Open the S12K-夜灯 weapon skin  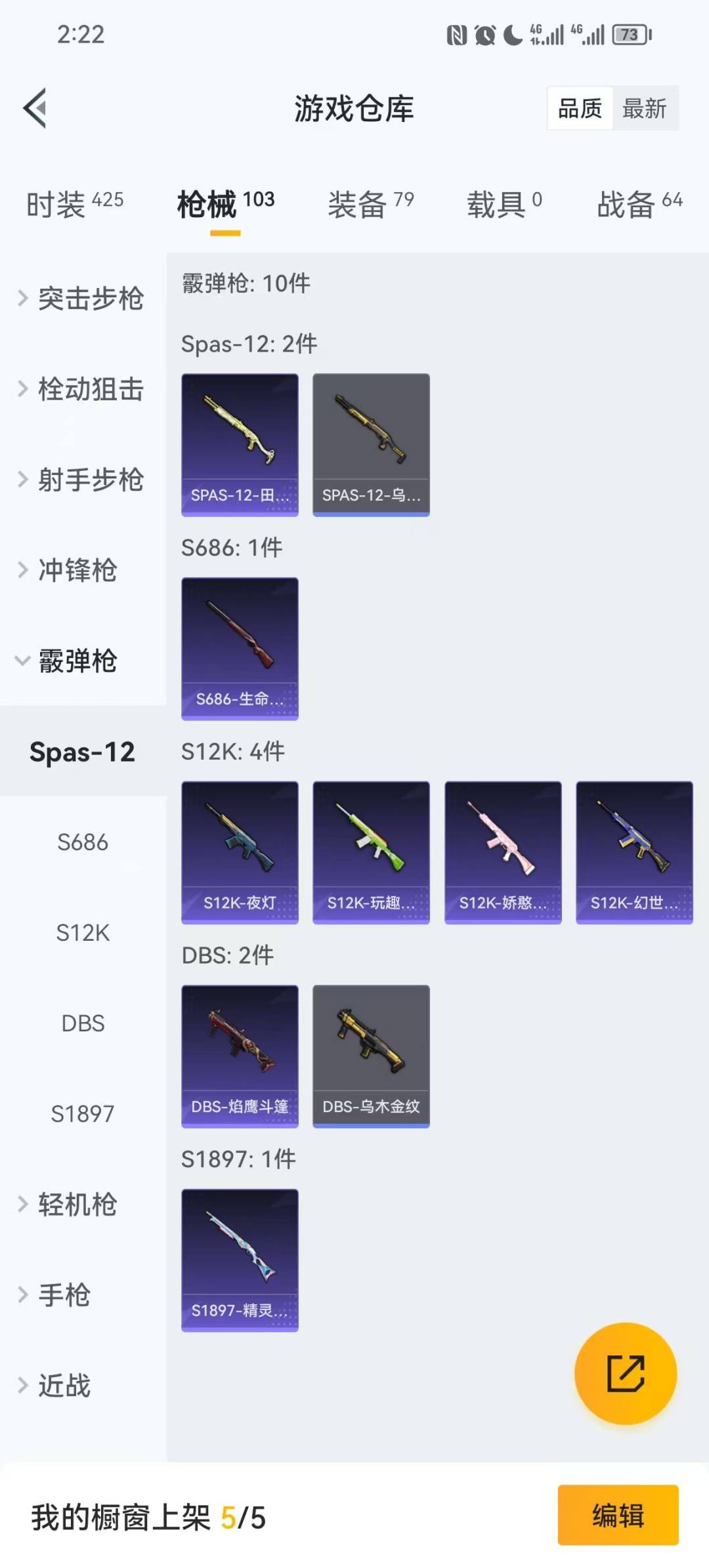coord(240,851)
